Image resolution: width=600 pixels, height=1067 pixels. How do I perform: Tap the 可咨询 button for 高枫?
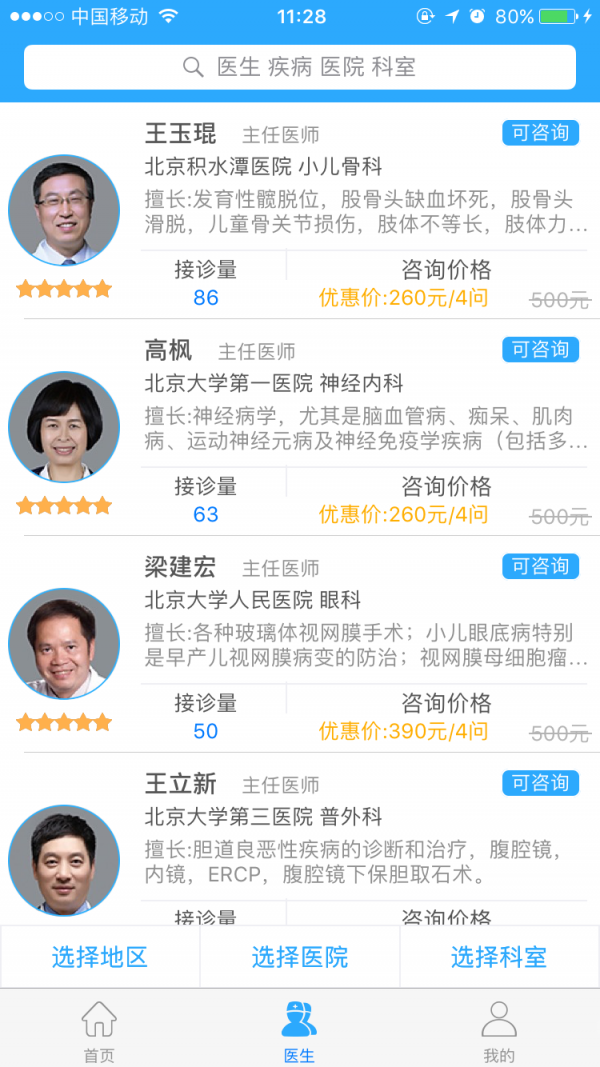pyautogui.click(x=540, y=350)
